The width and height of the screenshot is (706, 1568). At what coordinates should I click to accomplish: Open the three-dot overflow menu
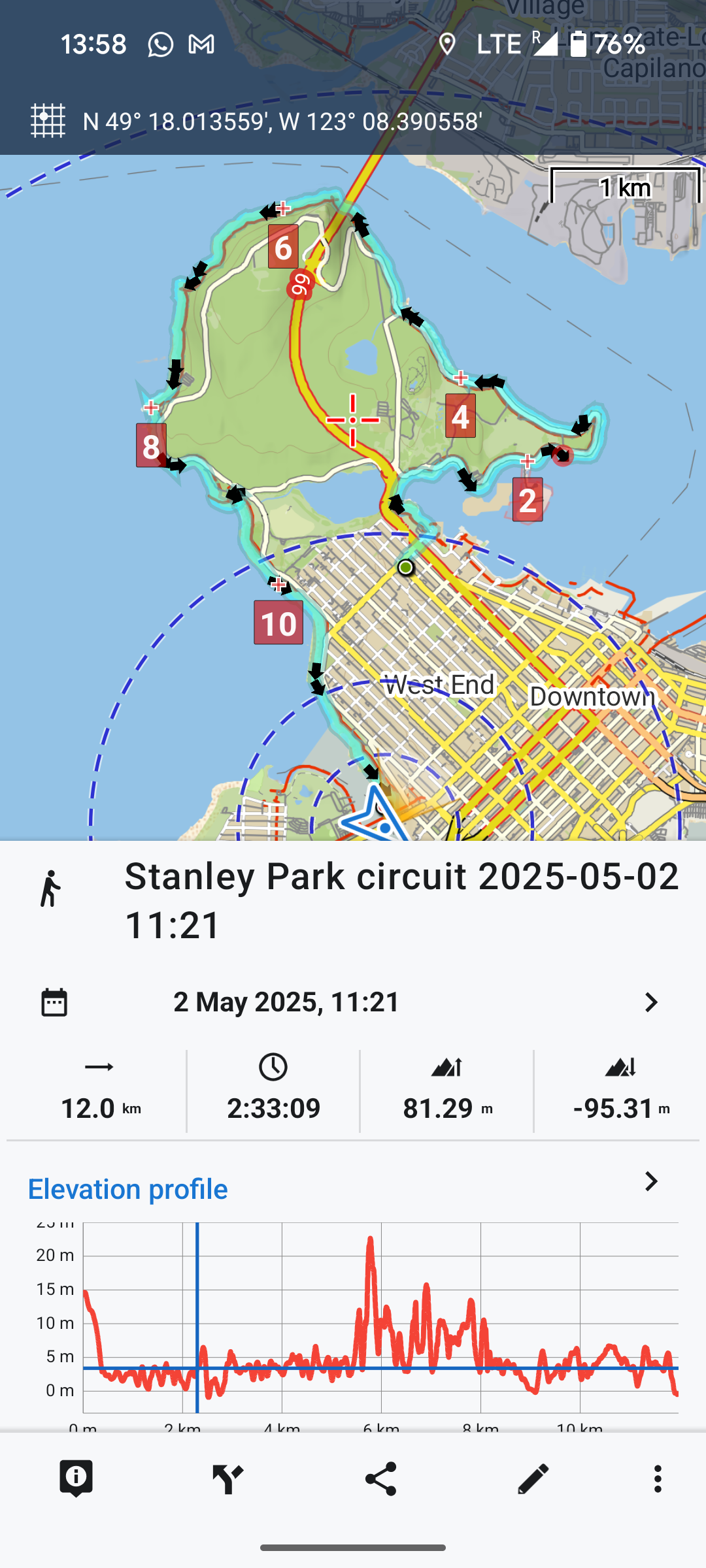(658, 1478)
